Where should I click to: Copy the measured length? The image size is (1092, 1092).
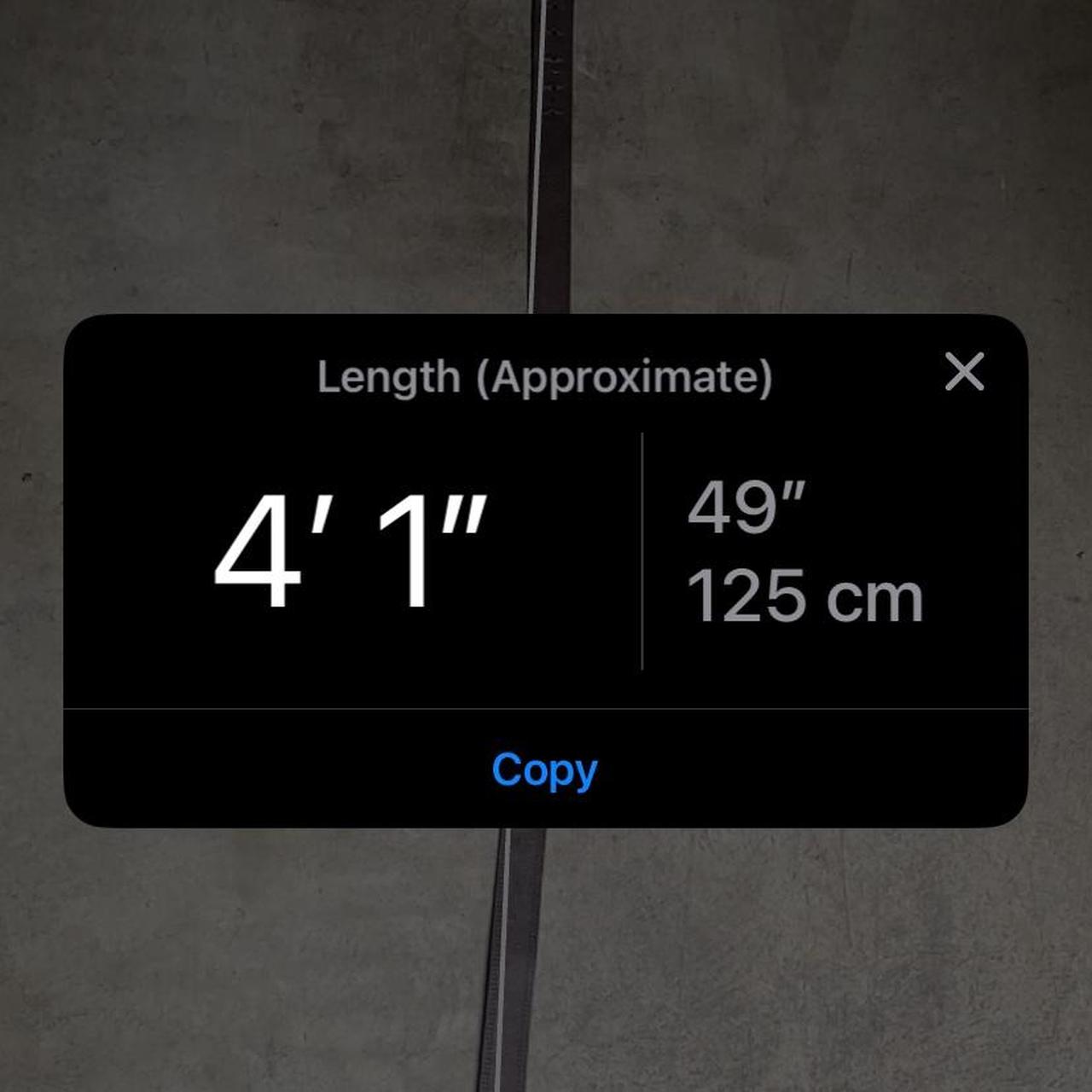tap(544, 770)
